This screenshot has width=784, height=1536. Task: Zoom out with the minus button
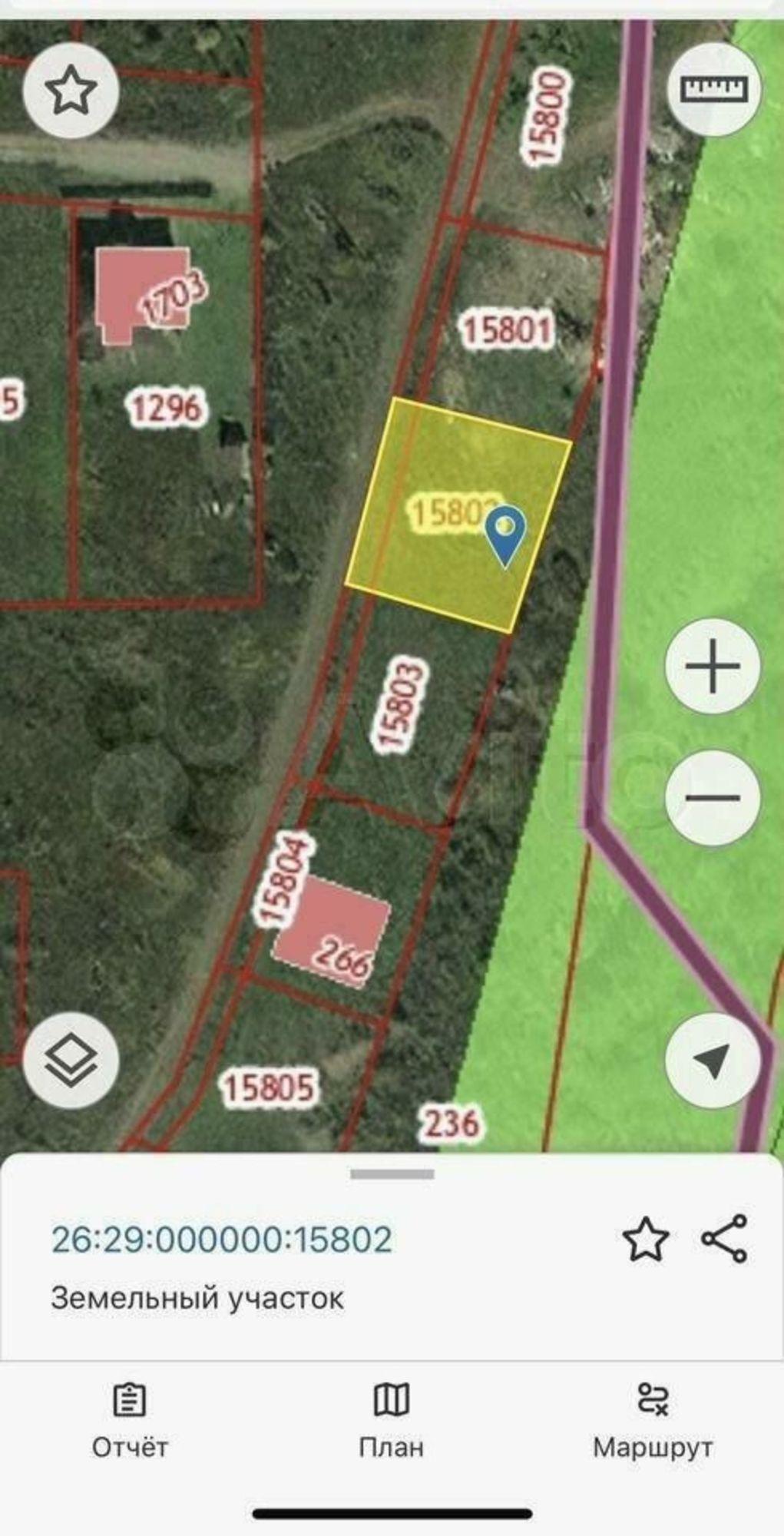(713, 797)
